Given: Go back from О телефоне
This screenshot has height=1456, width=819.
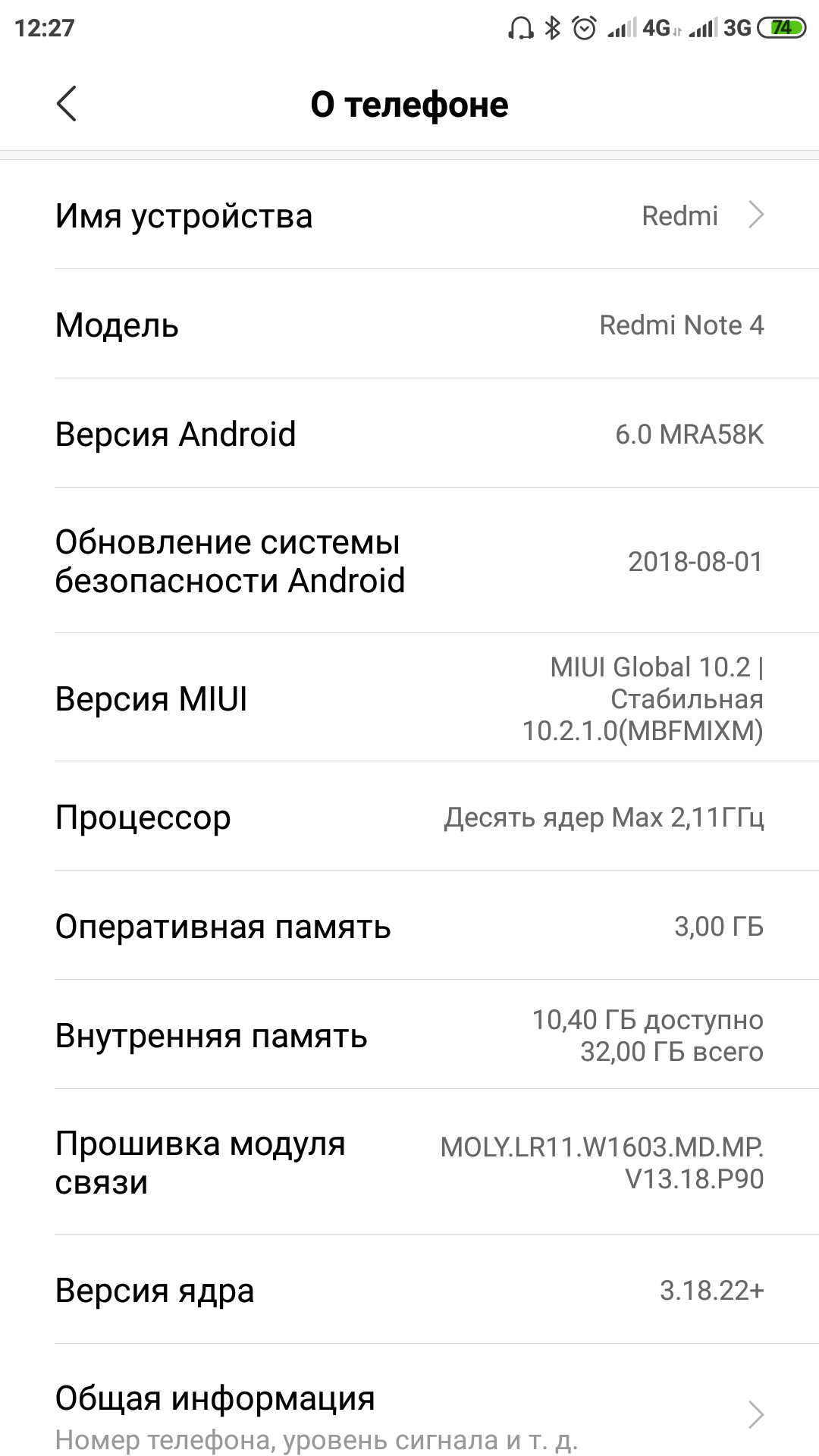Looking at the screenshot, I should tap(67, 104).
